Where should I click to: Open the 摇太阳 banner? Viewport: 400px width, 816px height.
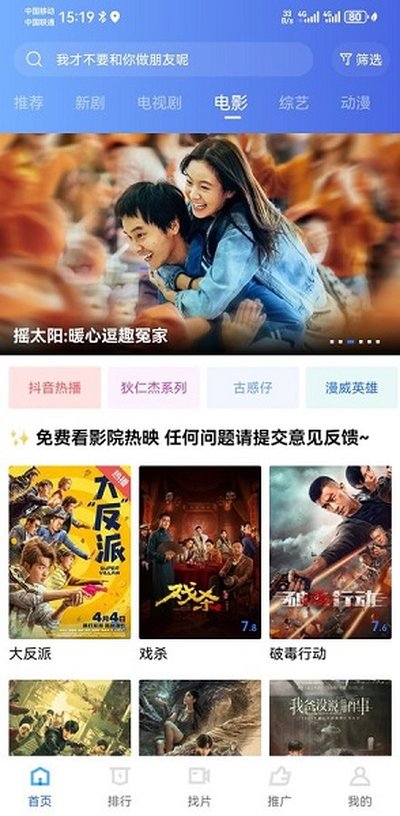200,244
